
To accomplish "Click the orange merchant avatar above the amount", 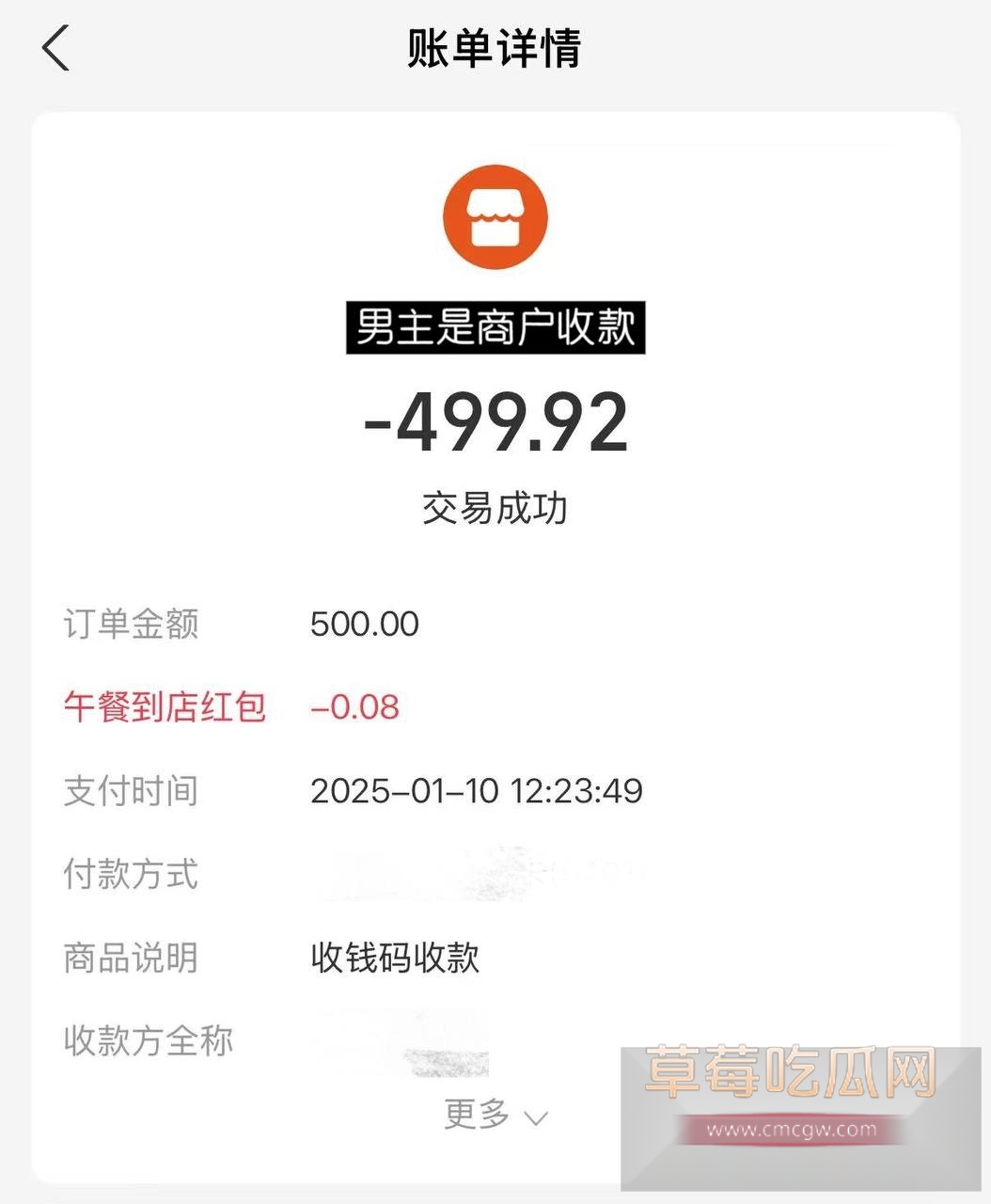I will 495,215.
